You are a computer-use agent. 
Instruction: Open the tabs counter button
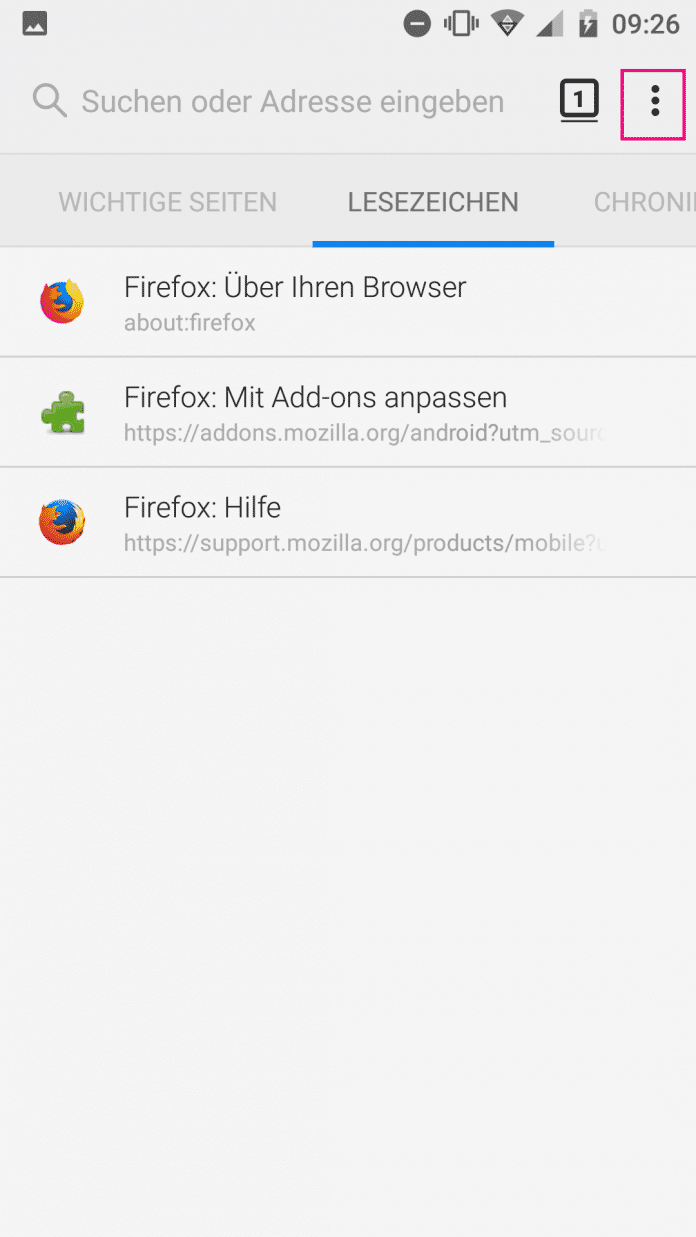click(579, 101)
